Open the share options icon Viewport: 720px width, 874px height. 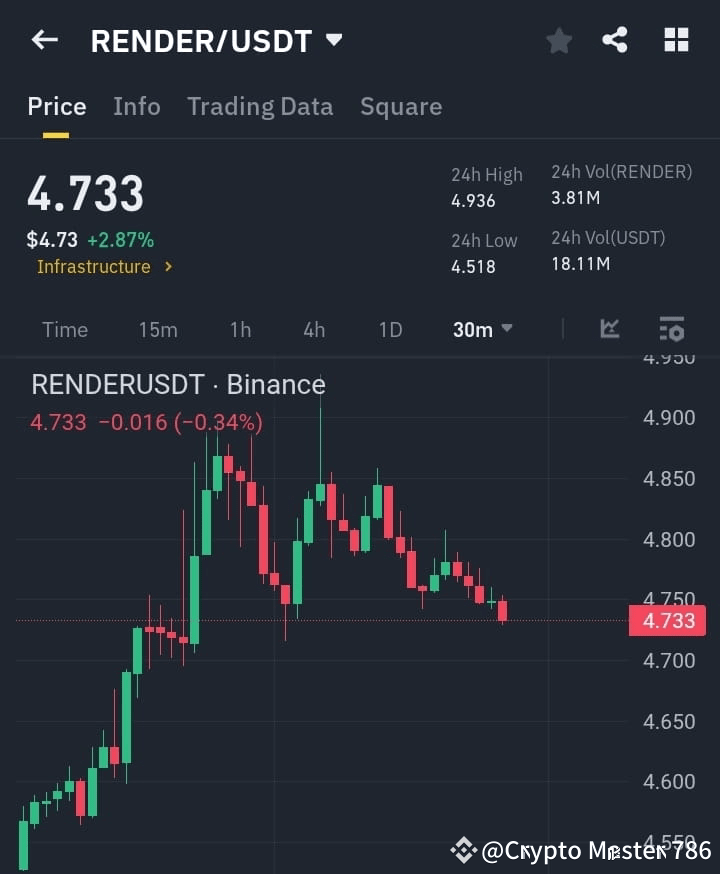tap(616, 40)
